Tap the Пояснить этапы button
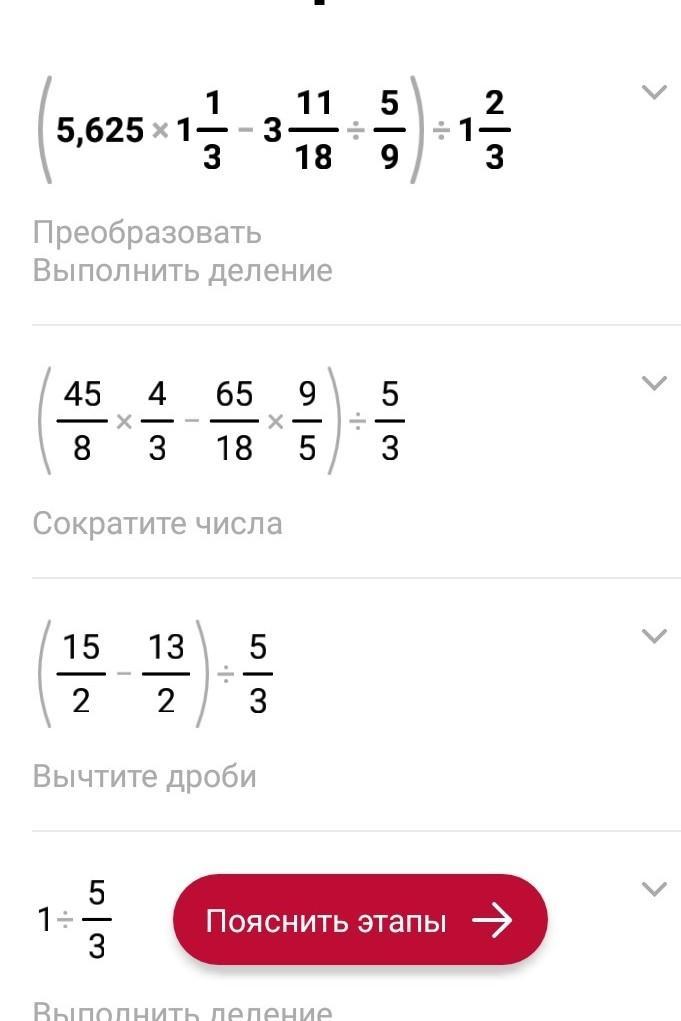Viewport: 681px width, 1021px height. pos(360,920)
